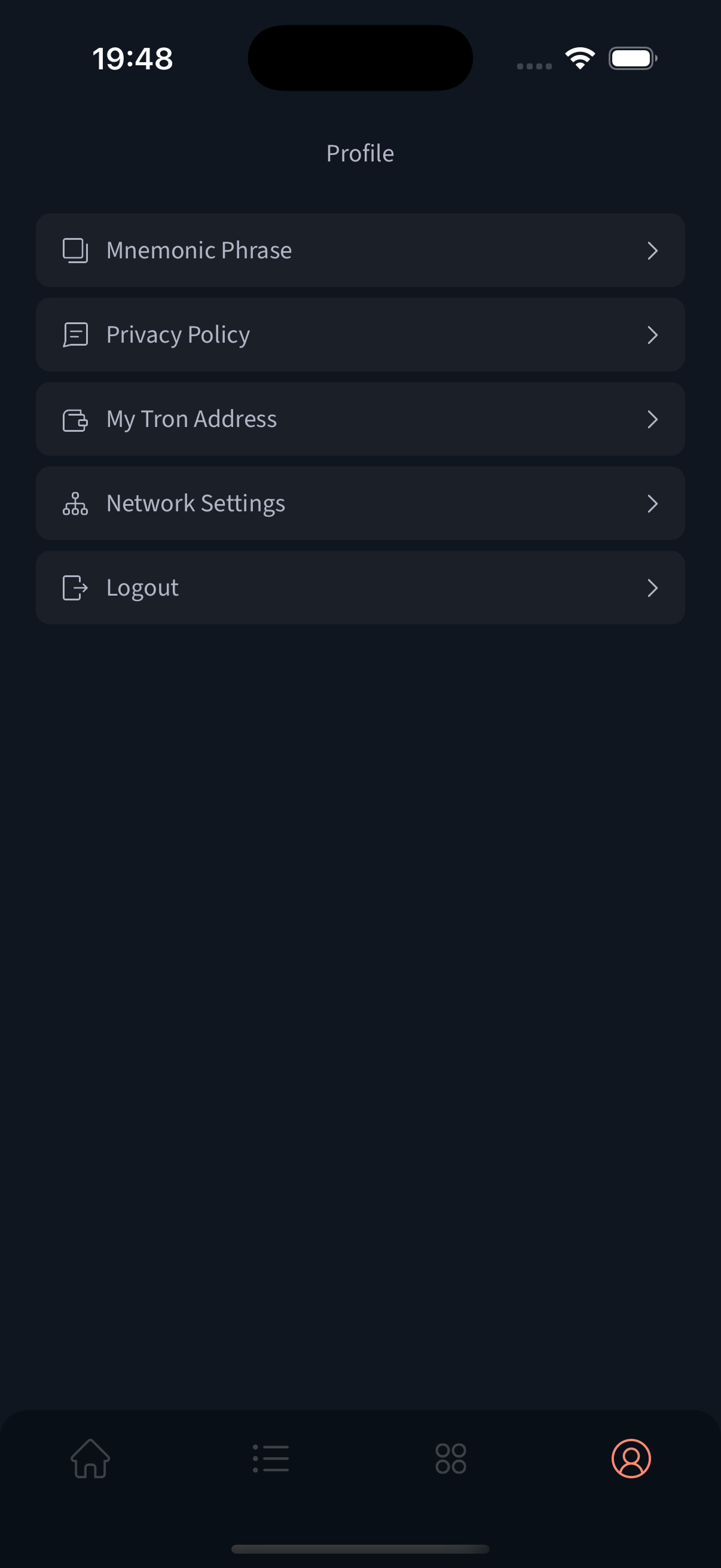This screenshot has height=1568, width=721.
Task: Click the apps grid icon in bottom bar
Action: coord(450,1458)
